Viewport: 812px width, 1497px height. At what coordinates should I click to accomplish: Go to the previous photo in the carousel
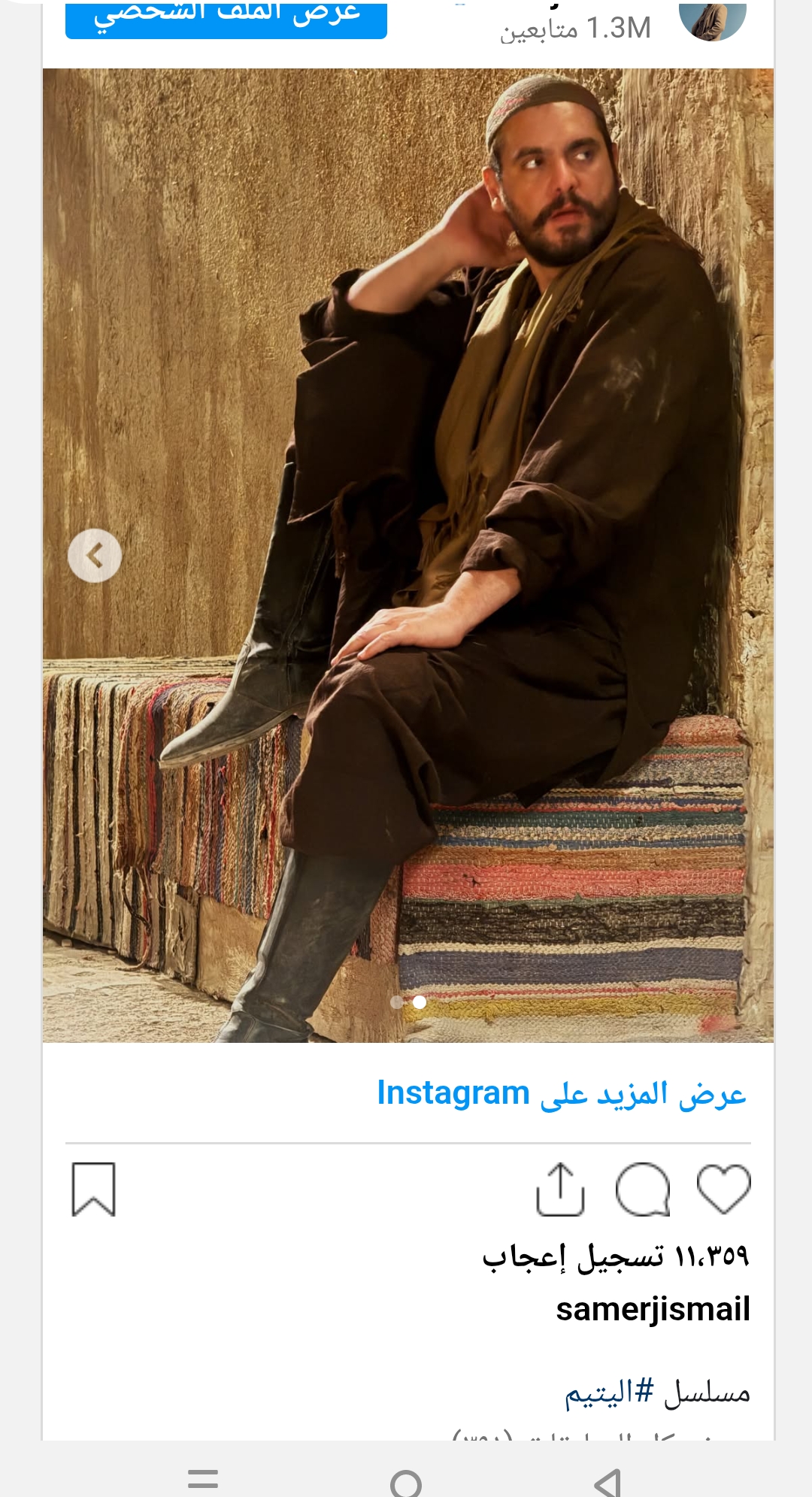95,556
